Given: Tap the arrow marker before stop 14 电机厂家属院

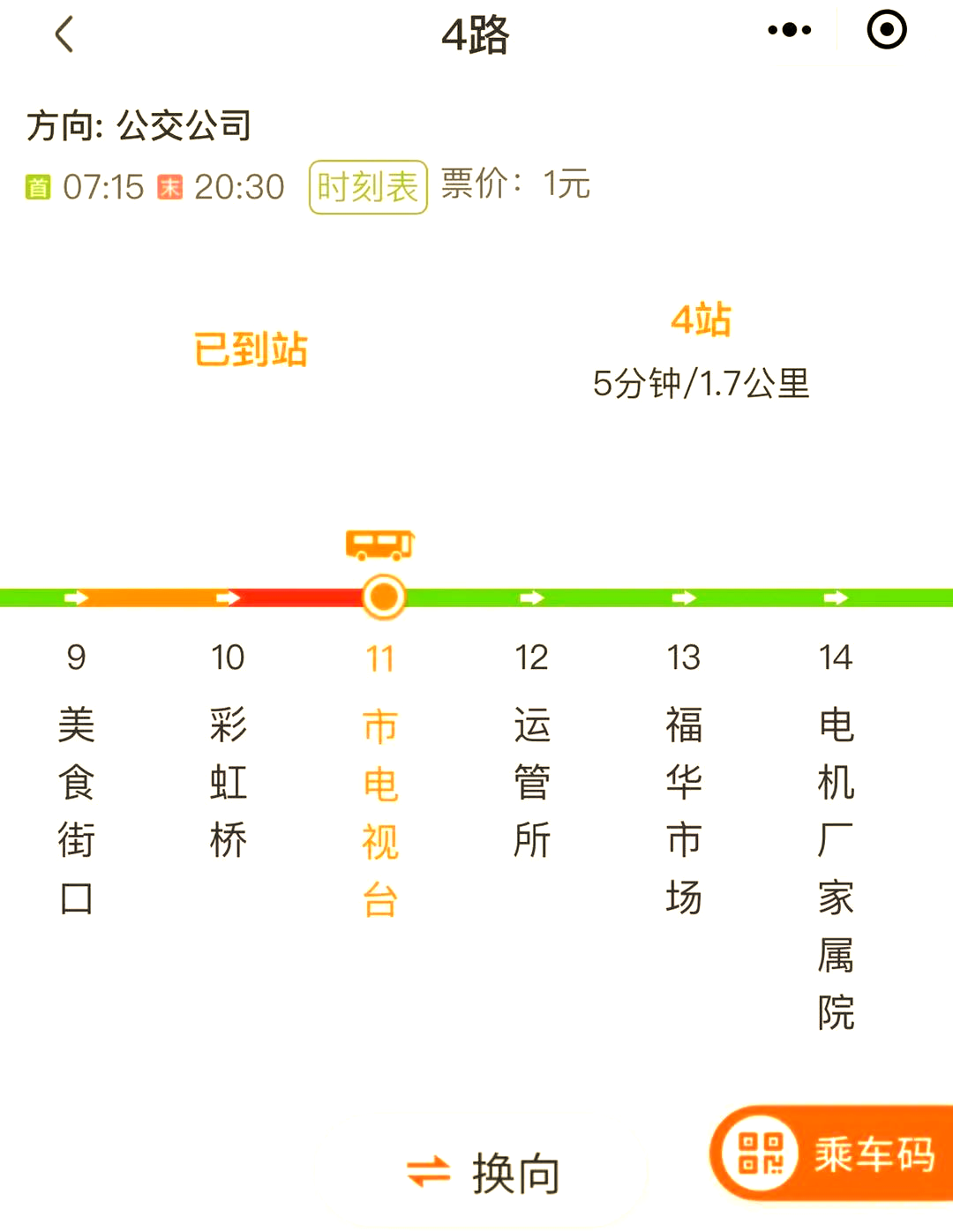Looking at the screenshot, I should click(x=835, y=597).
